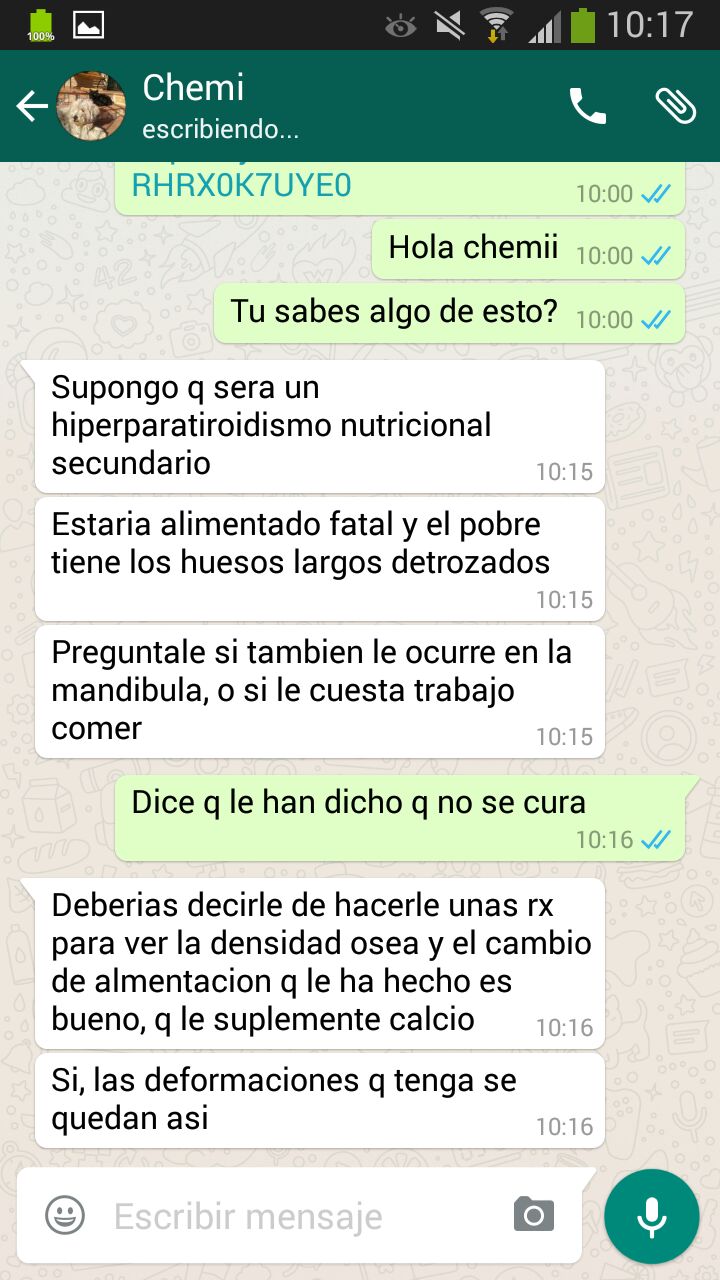The width and height of the screenshot is (720, 1280).
Task: Open the RHRX0K7UYE0 link in the message
Action: pos(241,186)
